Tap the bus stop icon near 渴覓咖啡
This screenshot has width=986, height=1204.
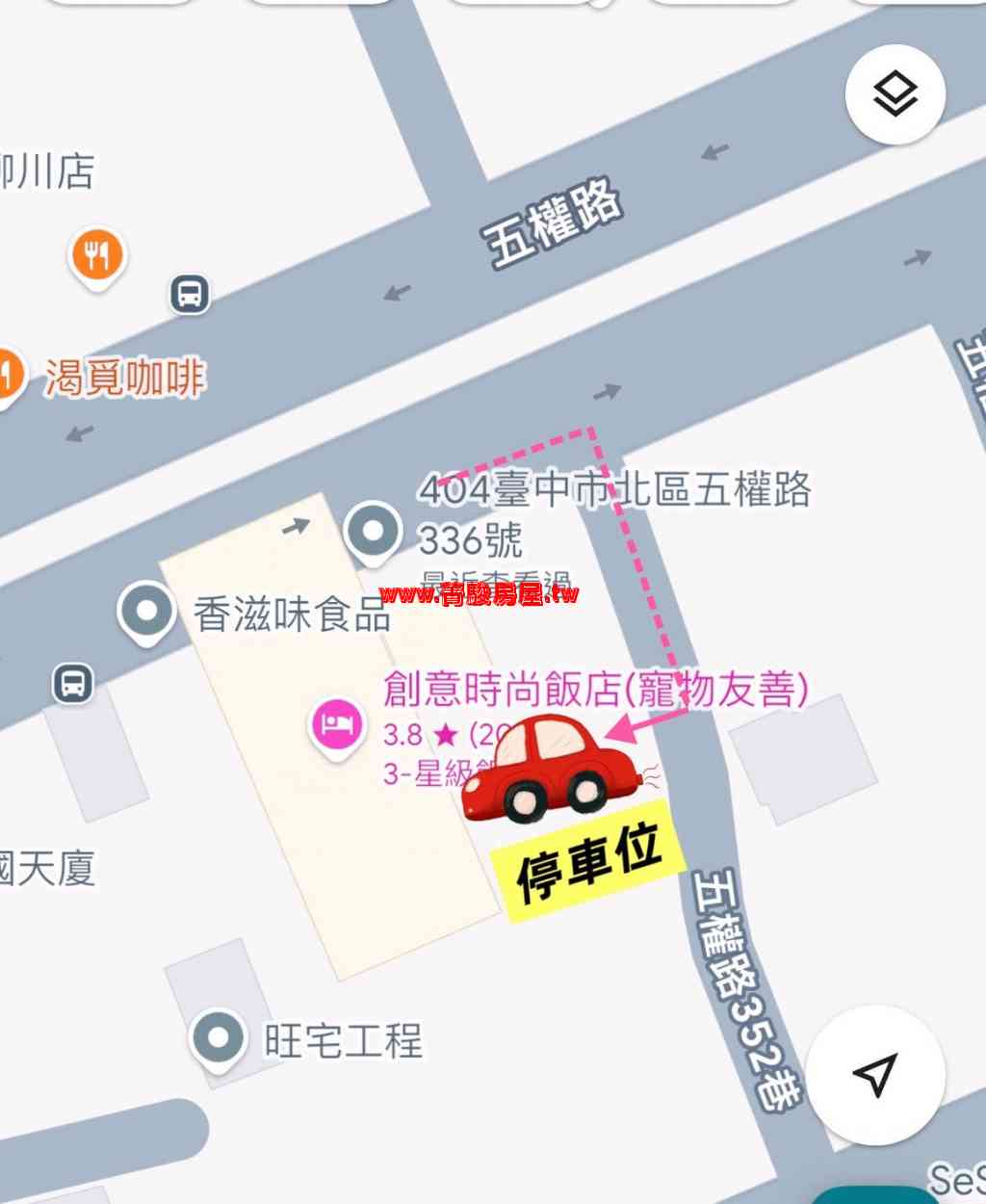pyautogui.click(x=190, y=293)
